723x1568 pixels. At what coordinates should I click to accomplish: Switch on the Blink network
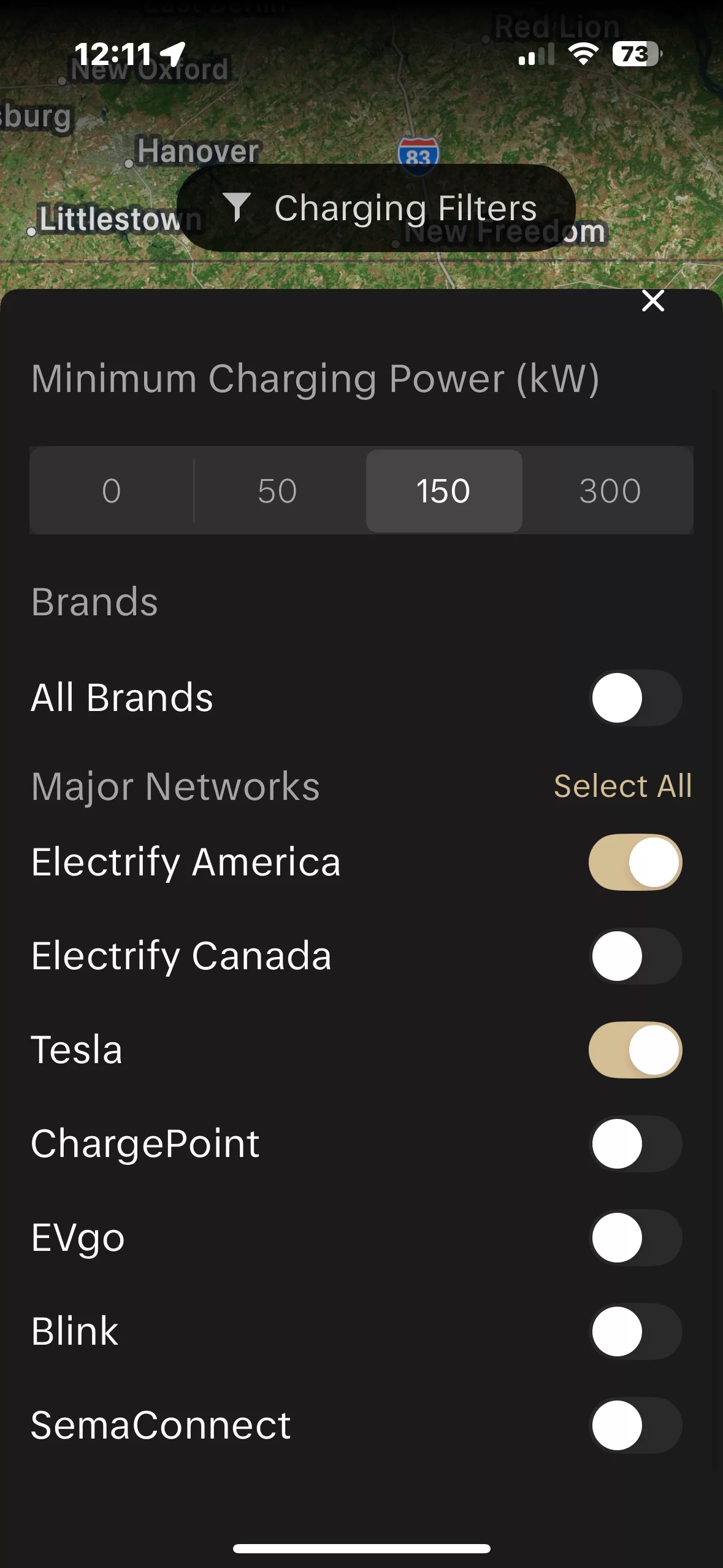pyautogui.click(x=635, y=1331)
